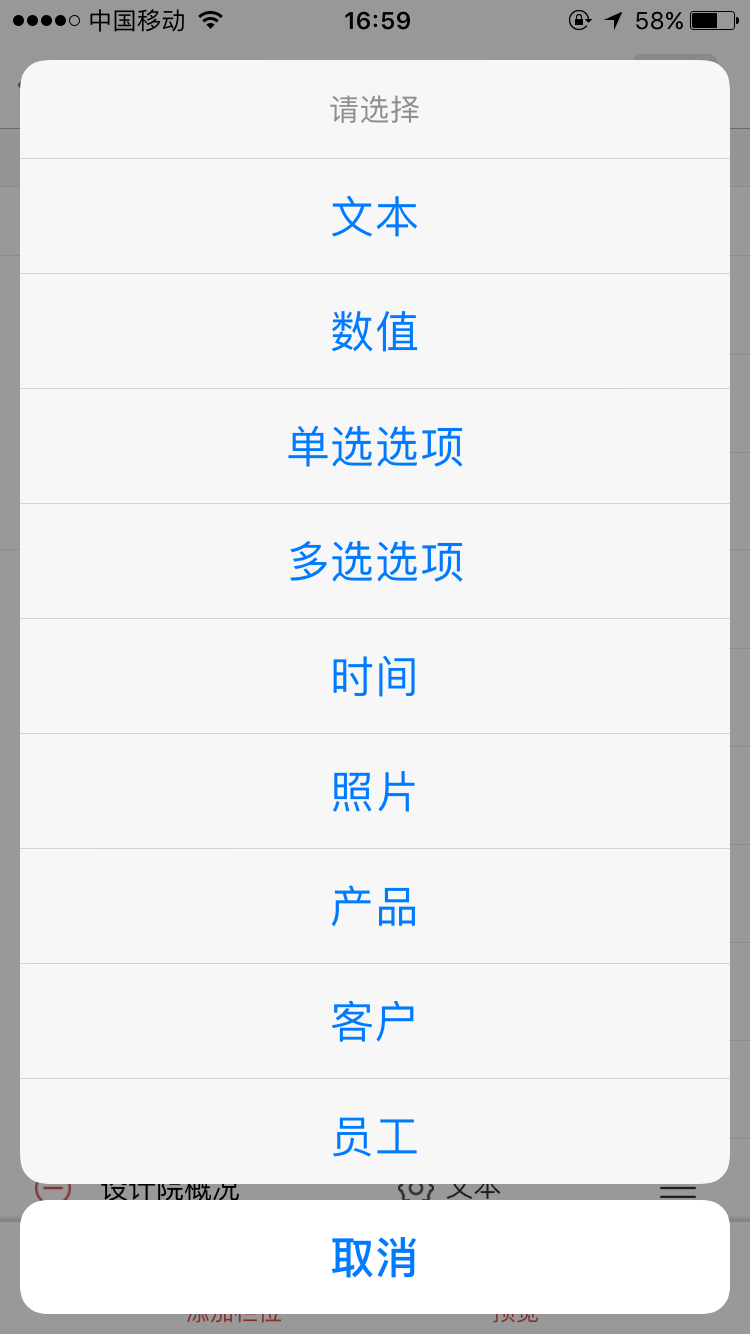The image size is (750, 1334).
Task: Choose 客户 as the type
Action: [375, 1021]
